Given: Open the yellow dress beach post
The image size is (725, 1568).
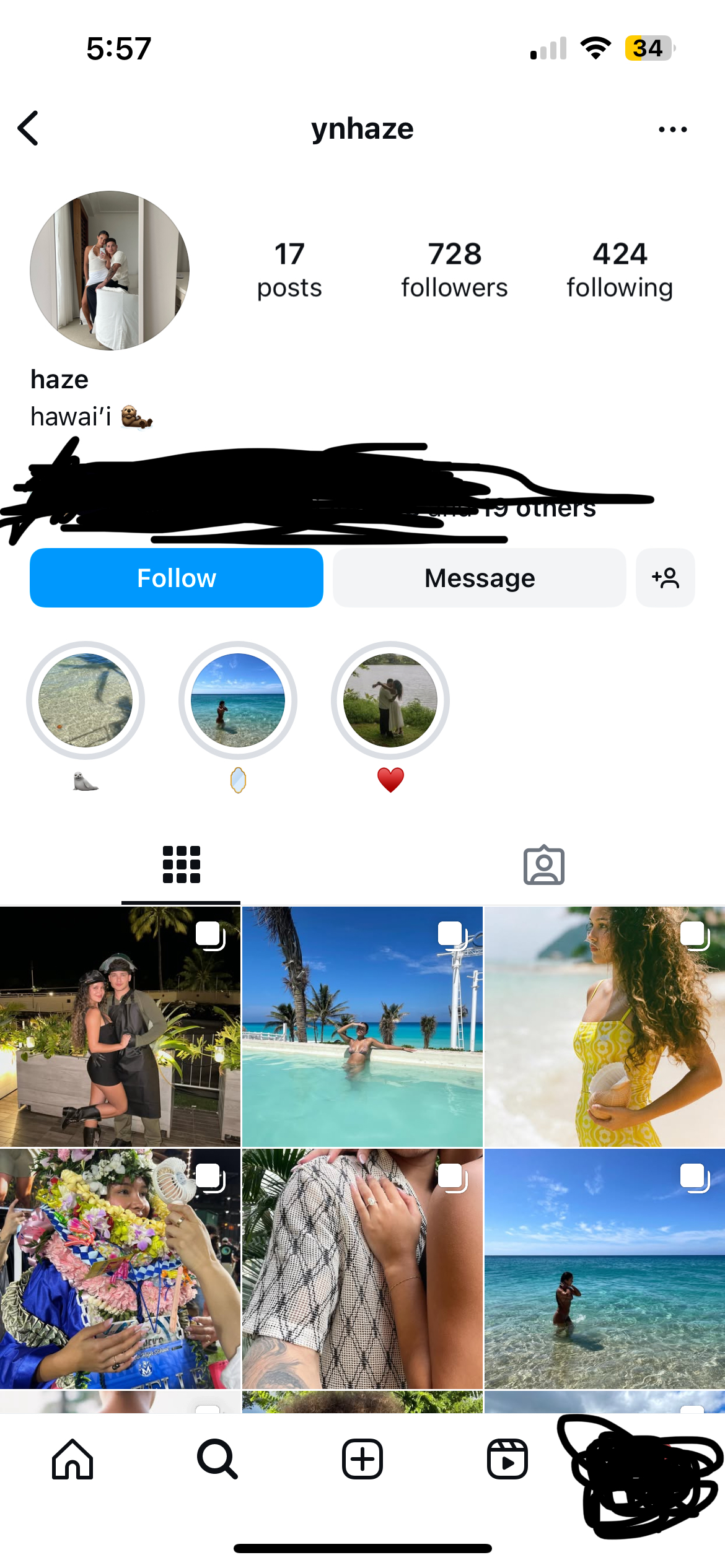Looking at the screenshot, I should tap(605, 1026).
